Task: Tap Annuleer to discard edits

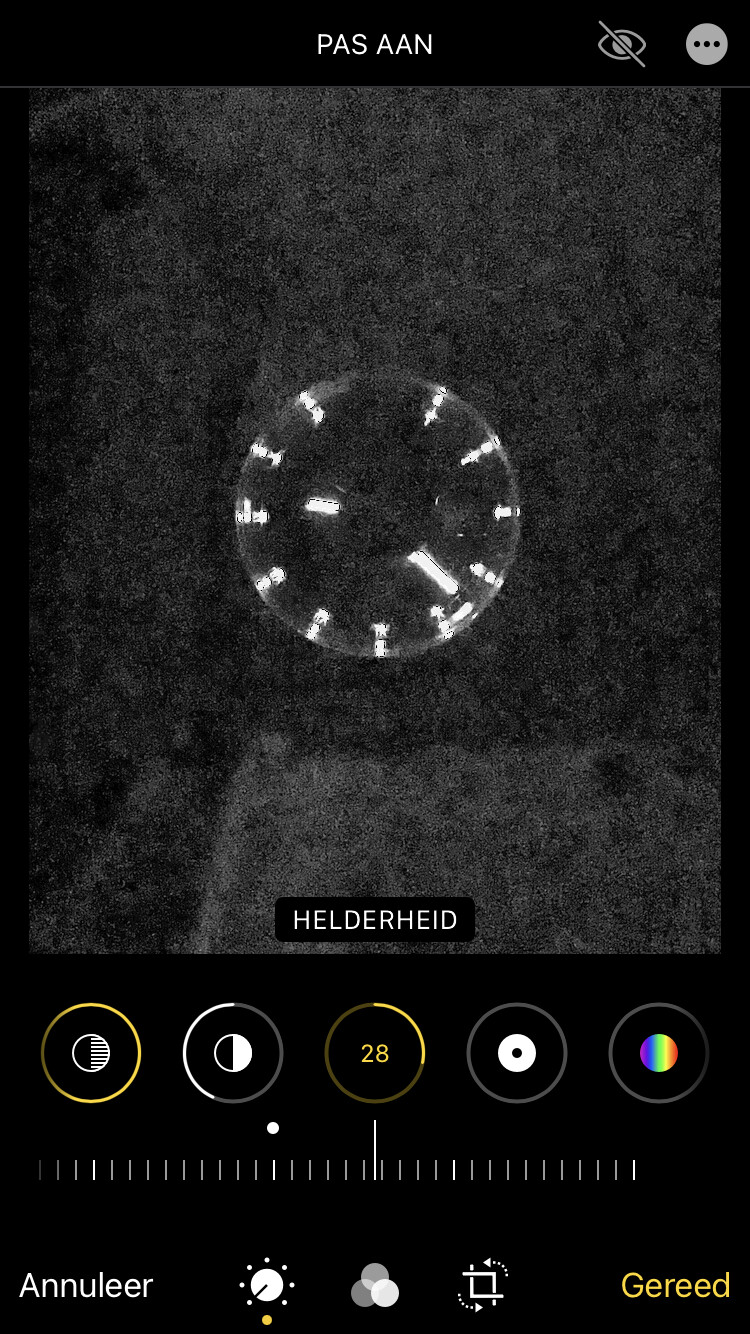Action: point(86,1285)
